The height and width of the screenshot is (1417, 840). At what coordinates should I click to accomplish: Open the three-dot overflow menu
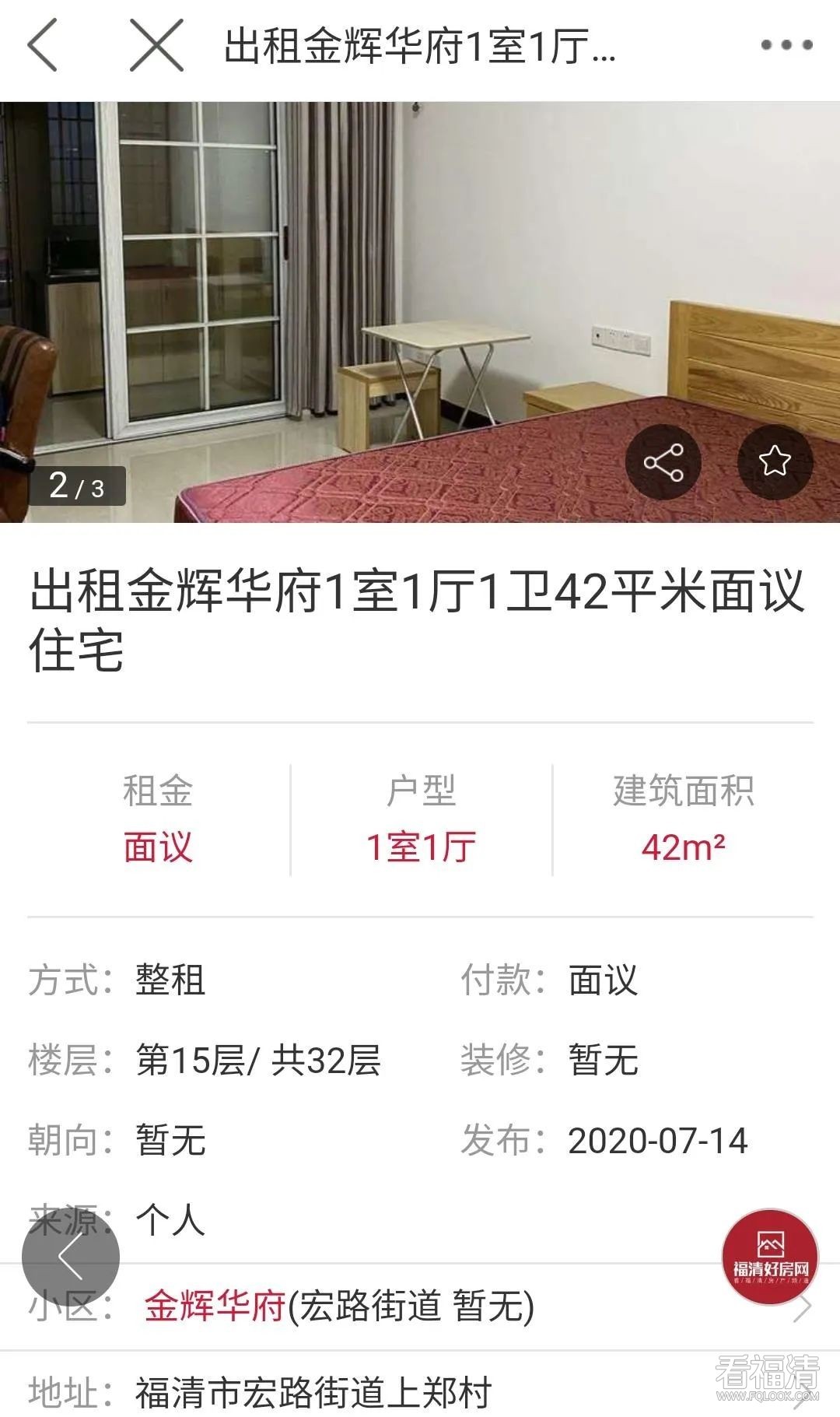pyautogui.click(x=786, y=46)
